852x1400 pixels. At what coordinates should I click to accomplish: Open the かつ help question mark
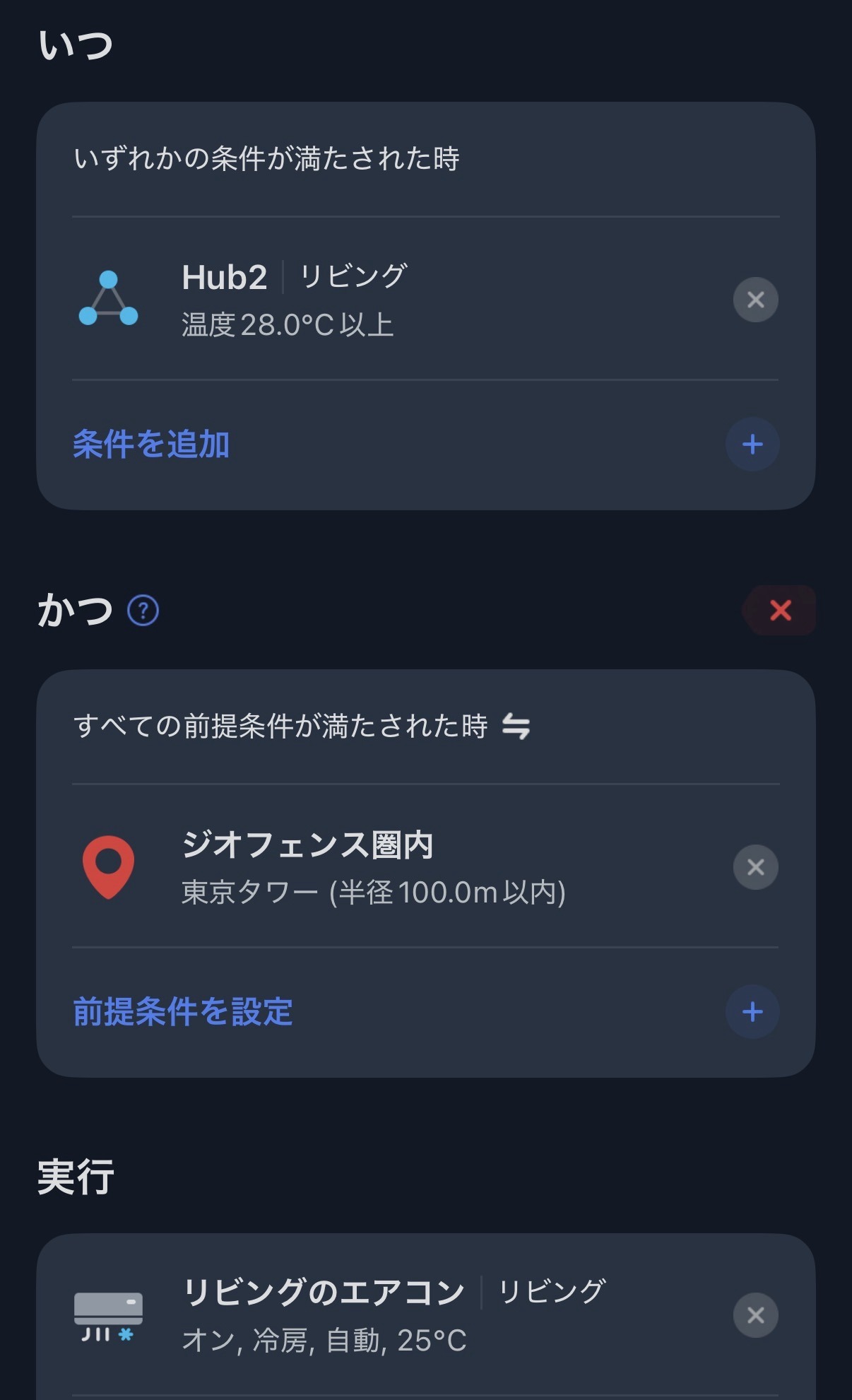[143, 611]
